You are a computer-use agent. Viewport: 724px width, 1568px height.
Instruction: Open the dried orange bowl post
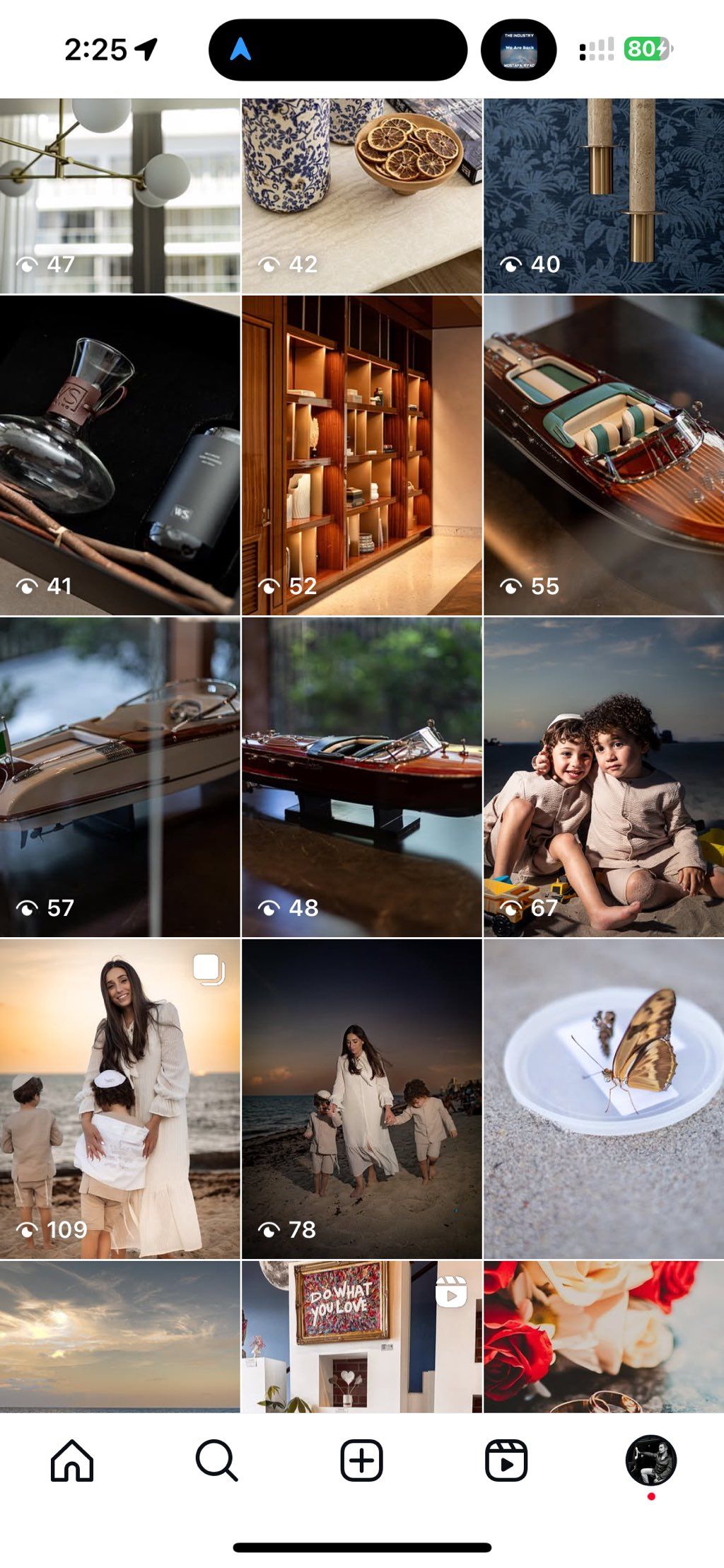(x=361, y=196)
